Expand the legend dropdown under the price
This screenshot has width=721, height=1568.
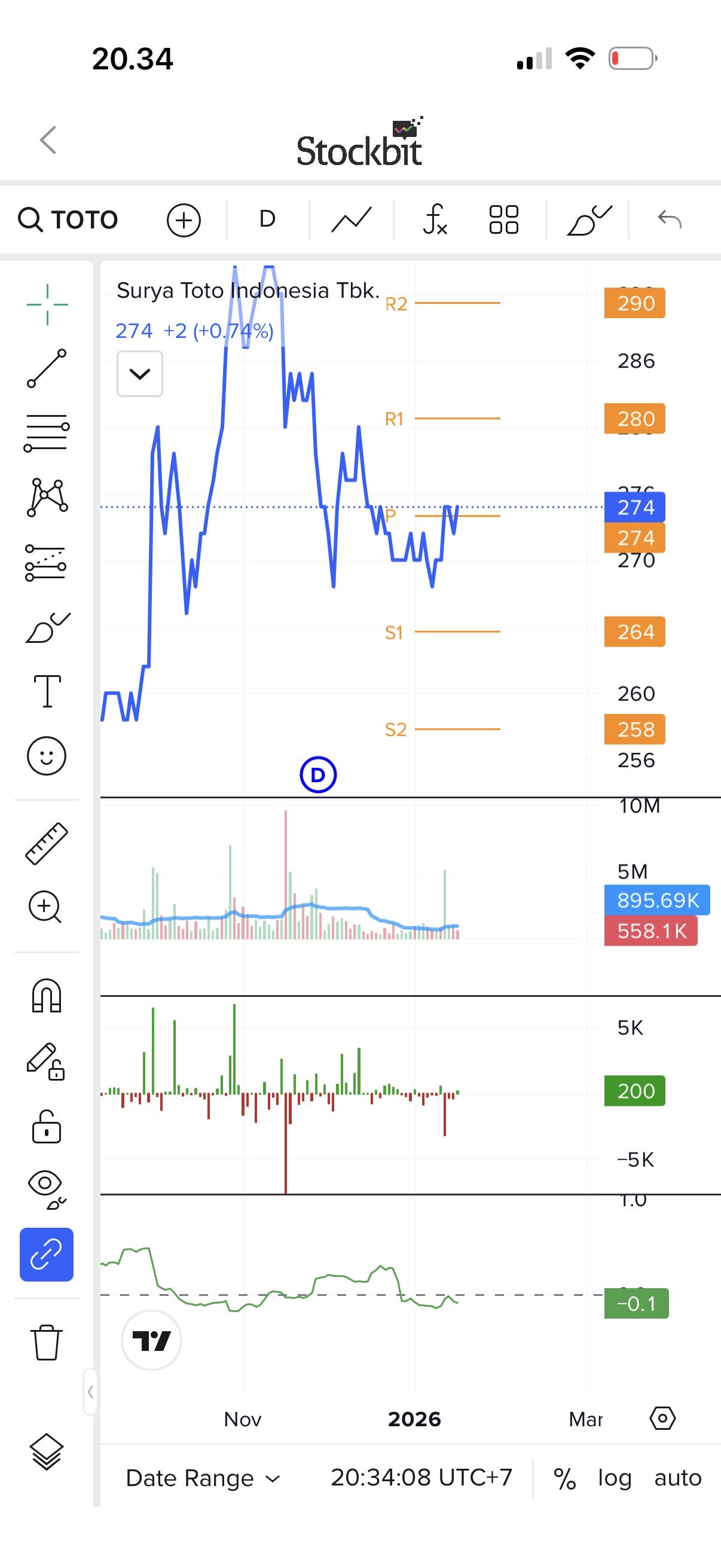point(140,374)
